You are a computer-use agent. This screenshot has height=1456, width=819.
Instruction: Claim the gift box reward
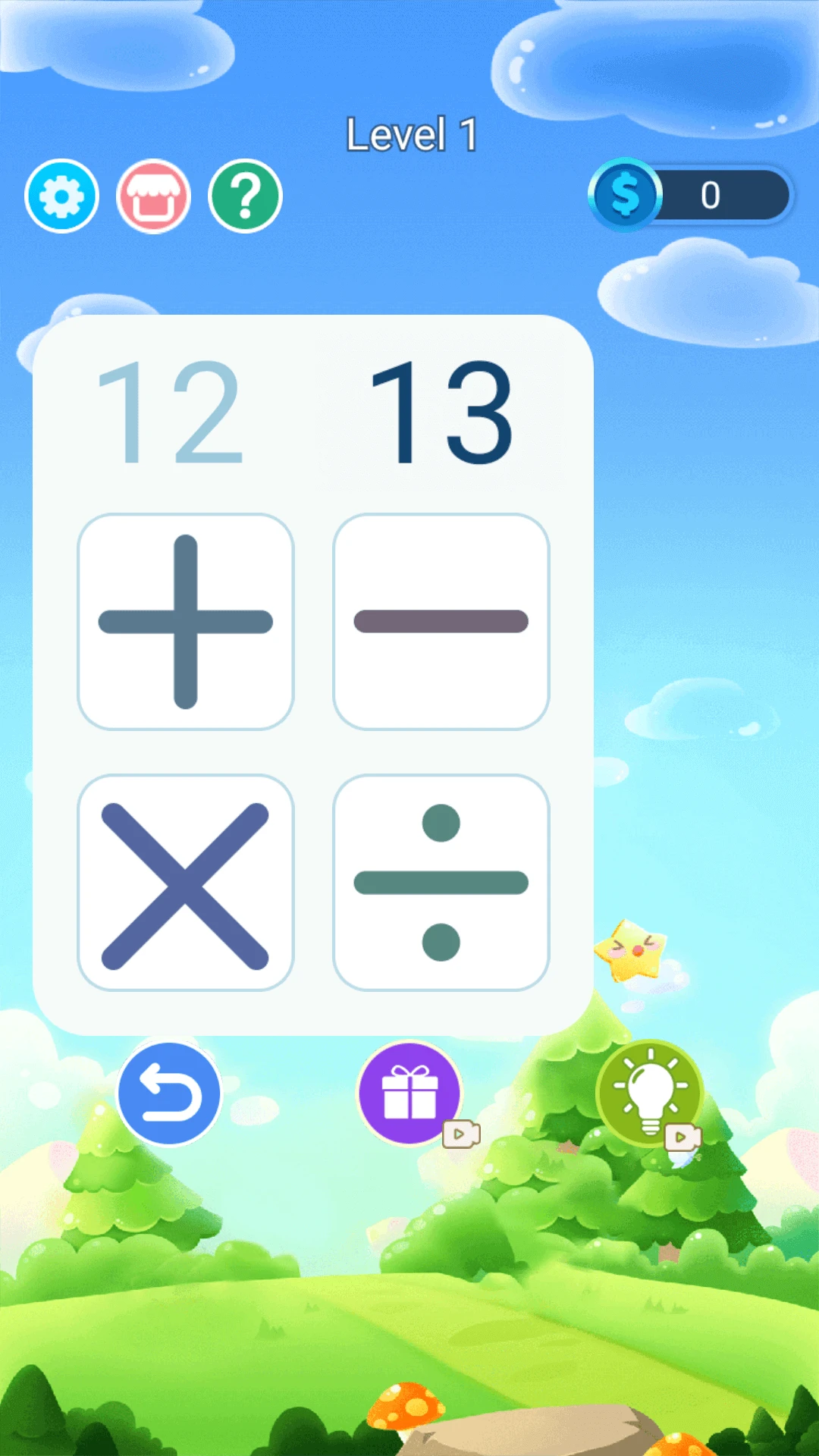point(410,1094)
